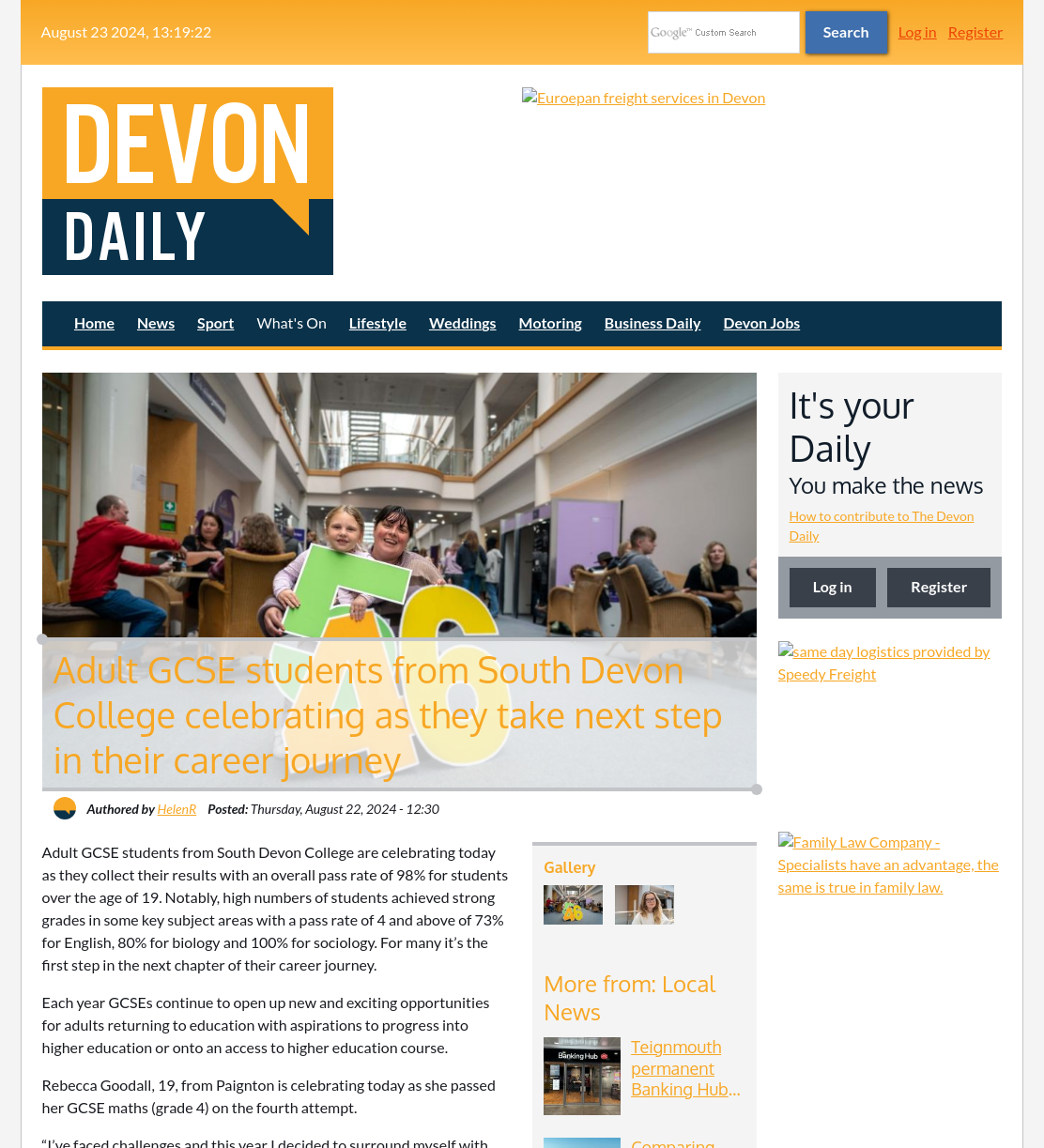This screenshot has height=1148, width=1044.
Task: Tap the dark Register button in sidebar
Action: (x=939, y=588)
